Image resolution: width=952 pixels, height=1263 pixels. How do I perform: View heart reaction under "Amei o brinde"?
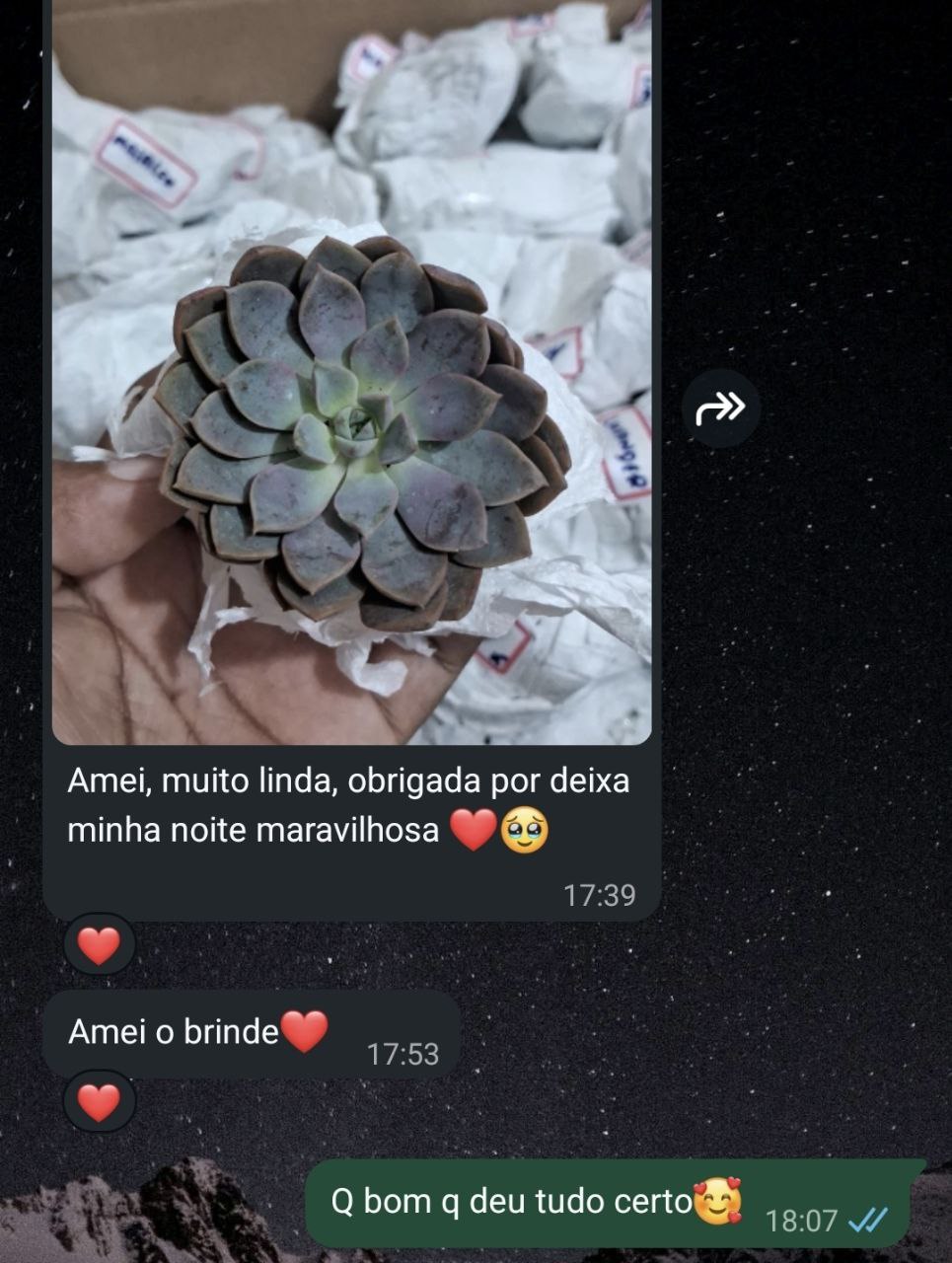(99, 1102)
